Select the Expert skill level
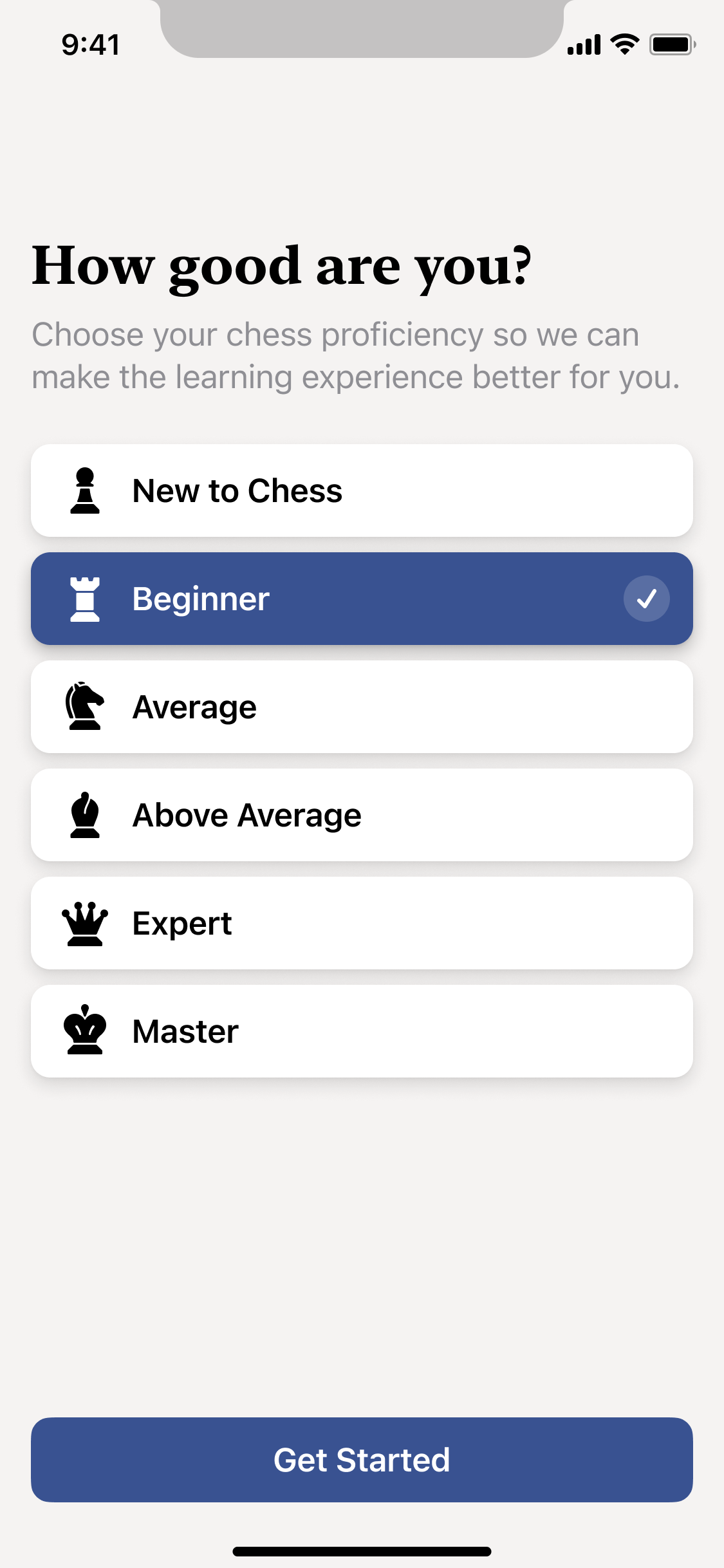Image resolution: width=724 pixels, height=1568 pixels. click(362, 923)
